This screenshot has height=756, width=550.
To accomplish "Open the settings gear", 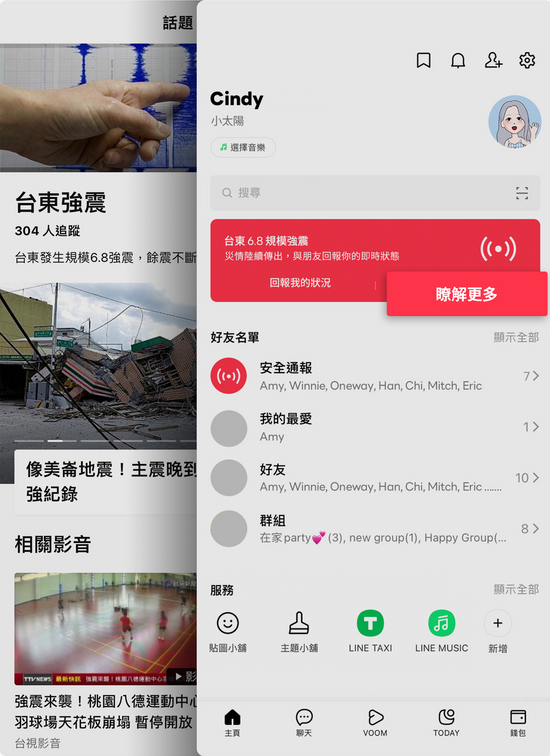I will point(527,60).
